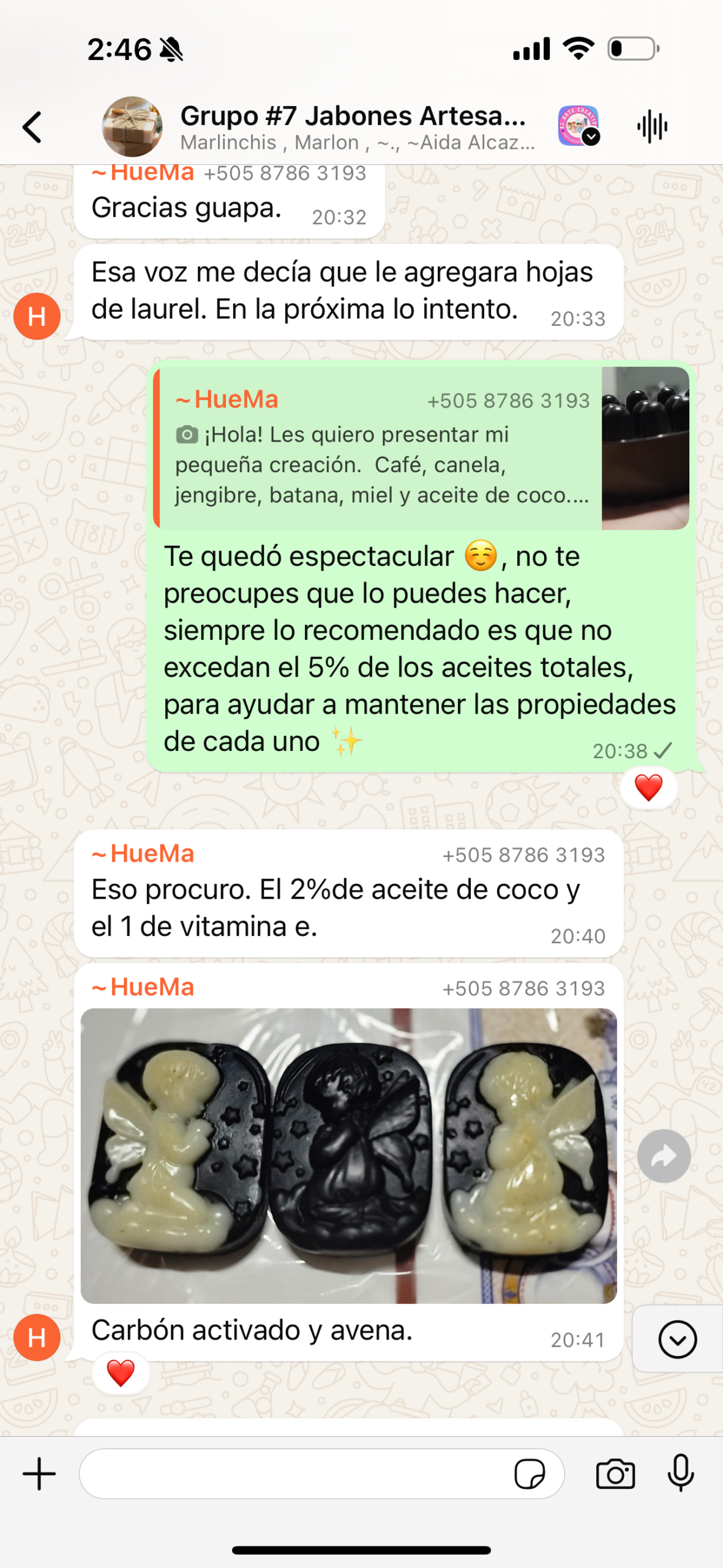The width and height of the screenshot is (723, 1568).
Task: Start a group voice chat
Action: click(652, 127)
